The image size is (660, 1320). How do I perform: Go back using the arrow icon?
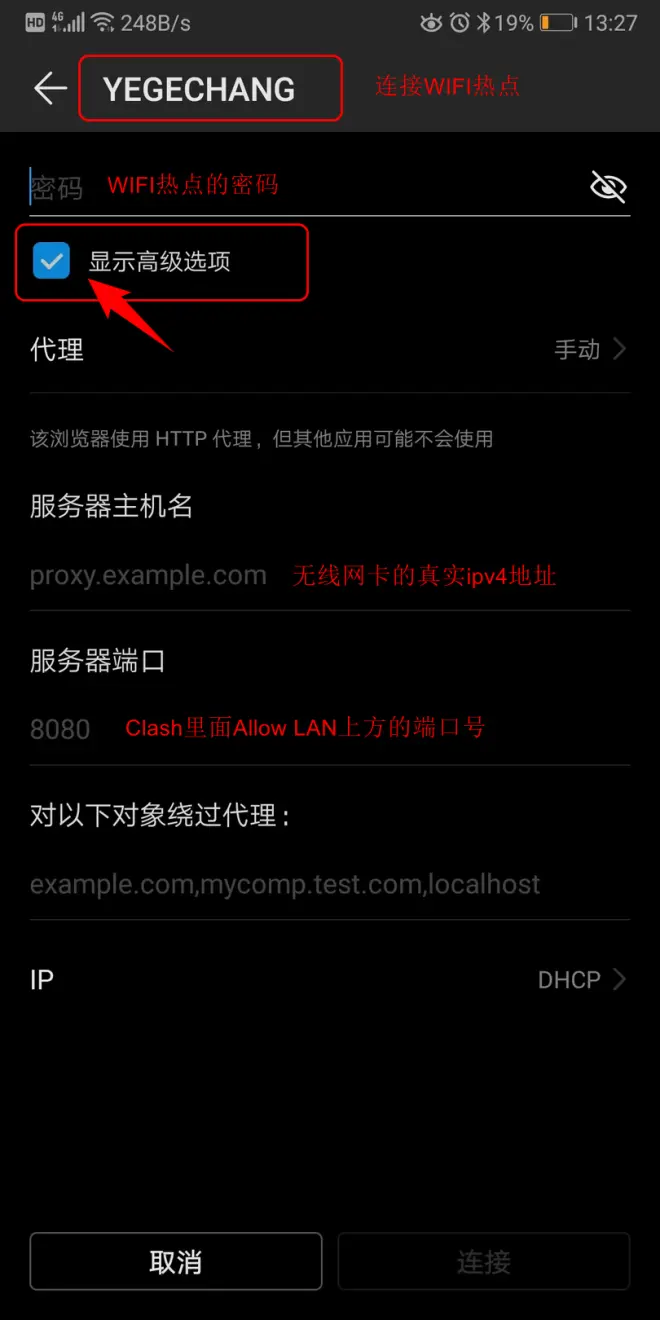[x=50, y=88]
